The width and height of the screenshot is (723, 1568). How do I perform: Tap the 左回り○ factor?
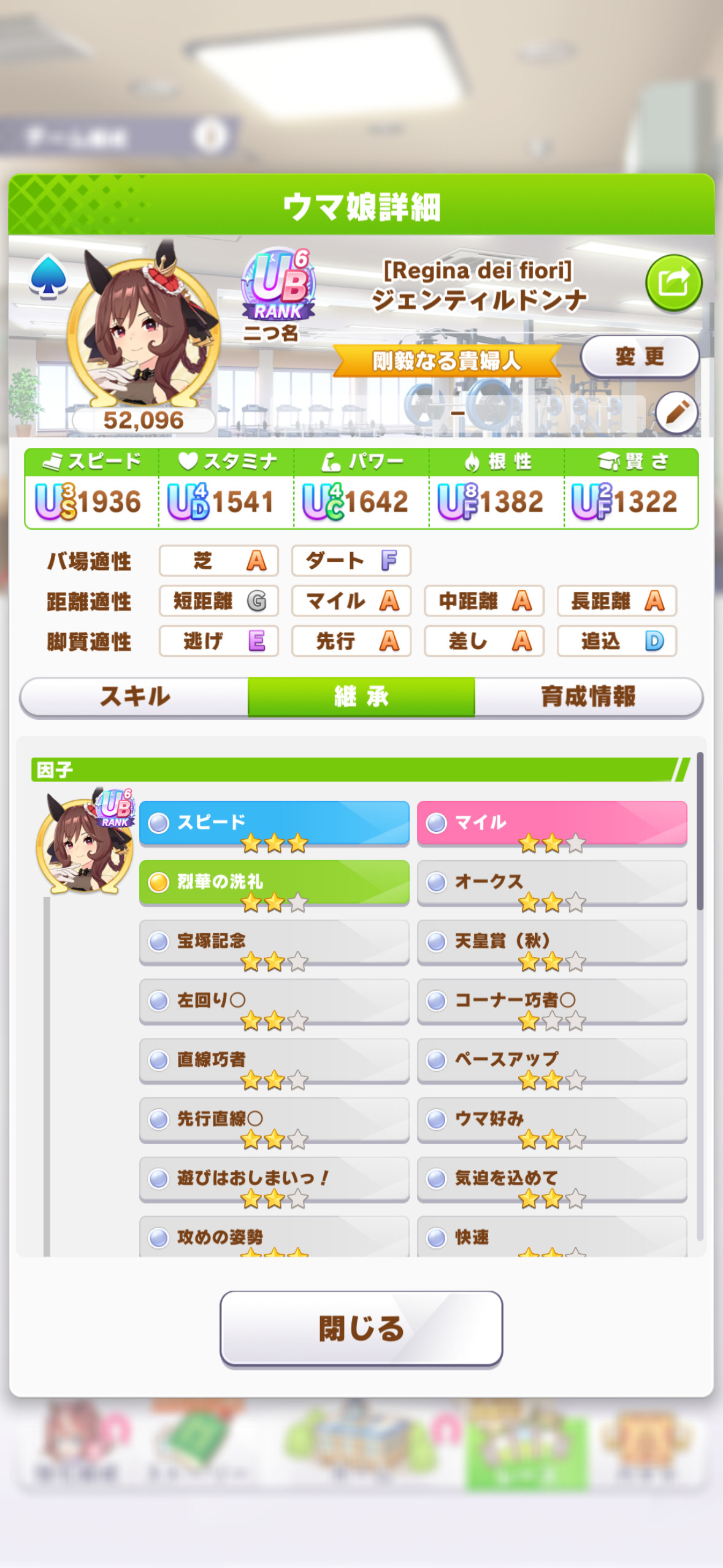(274, 1001)
